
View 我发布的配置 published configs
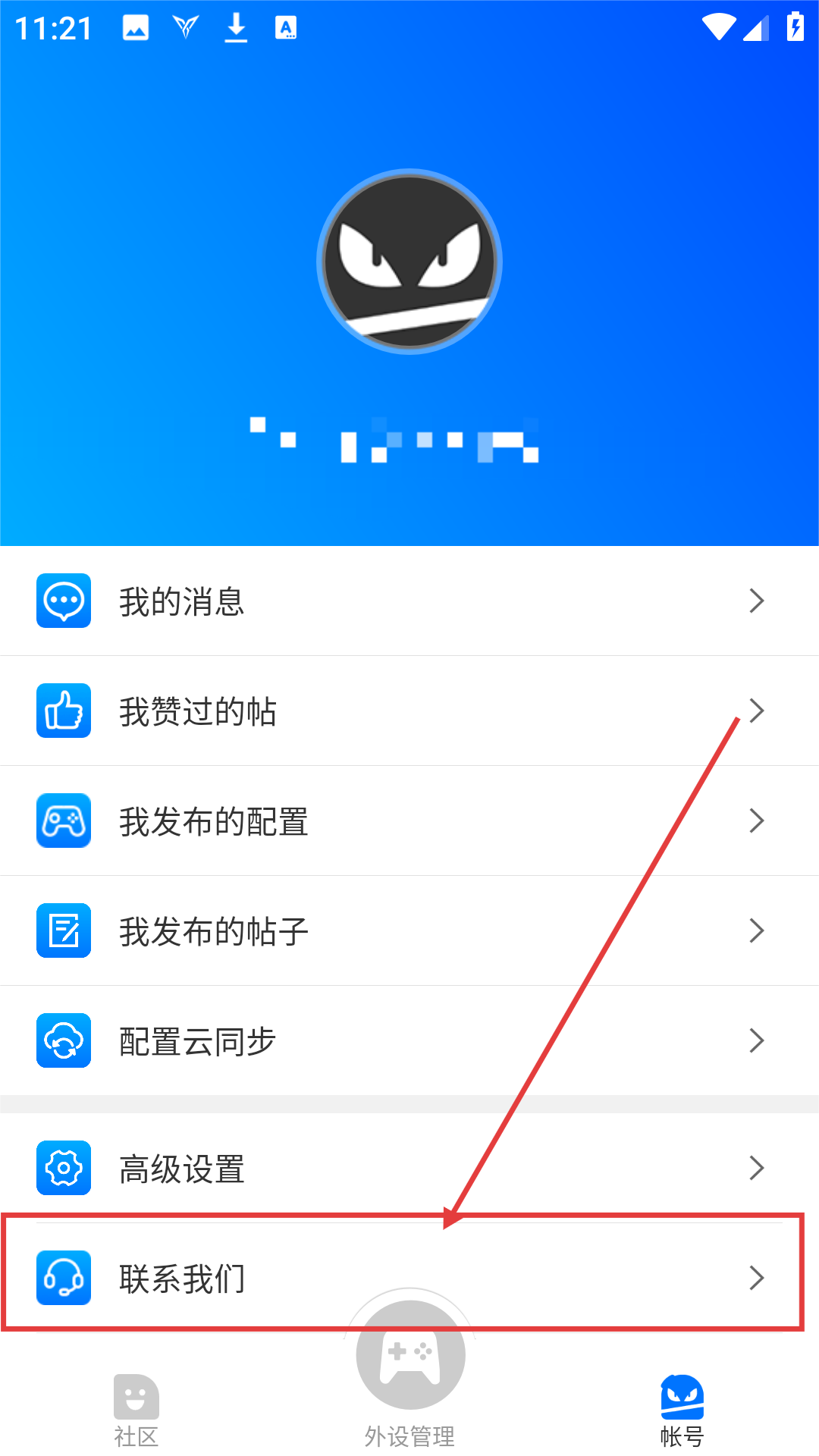[x=409, y=821]
